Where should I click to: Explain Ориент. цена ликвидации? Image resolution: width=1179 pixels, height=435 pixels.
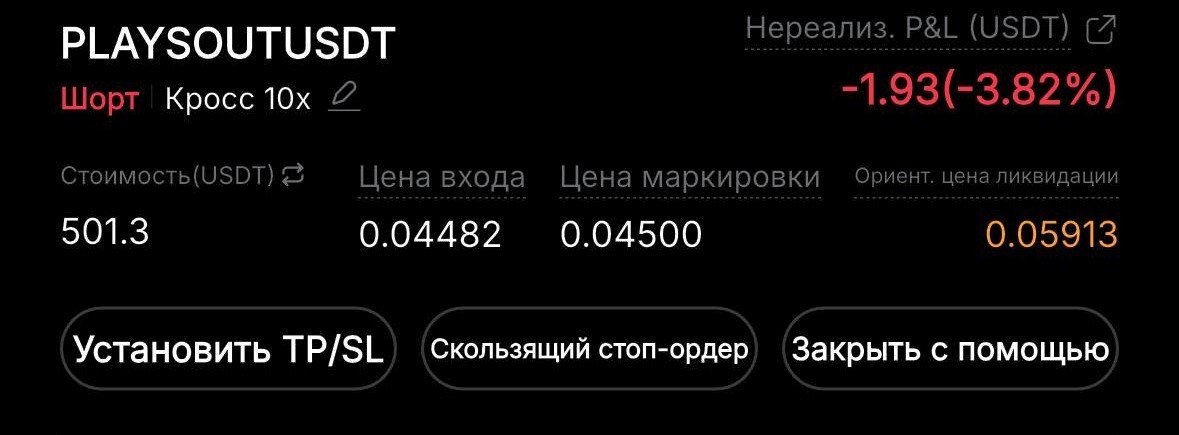(x=986, y=177)
